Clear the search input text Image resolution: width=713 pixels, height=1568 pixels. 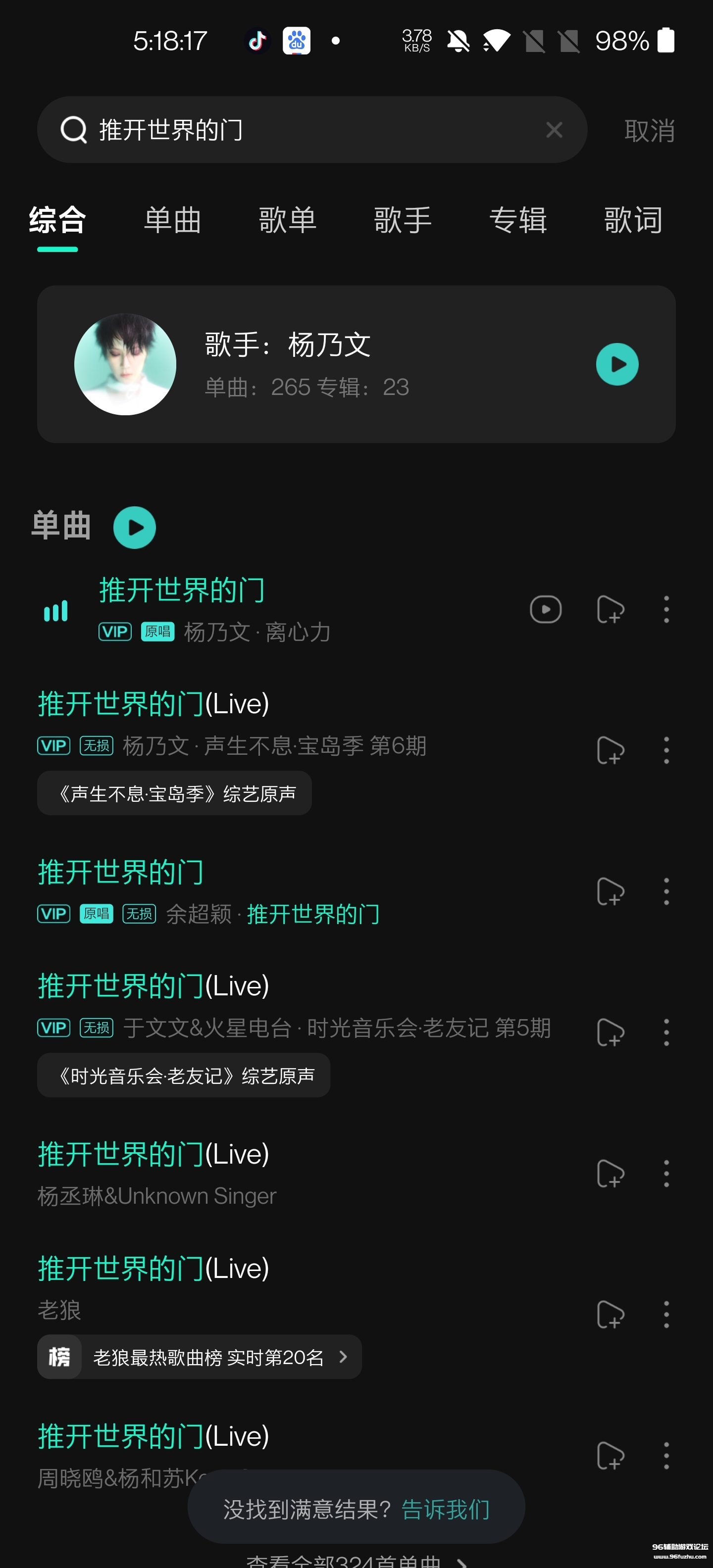pyautogui.click(x=554, y=130)
